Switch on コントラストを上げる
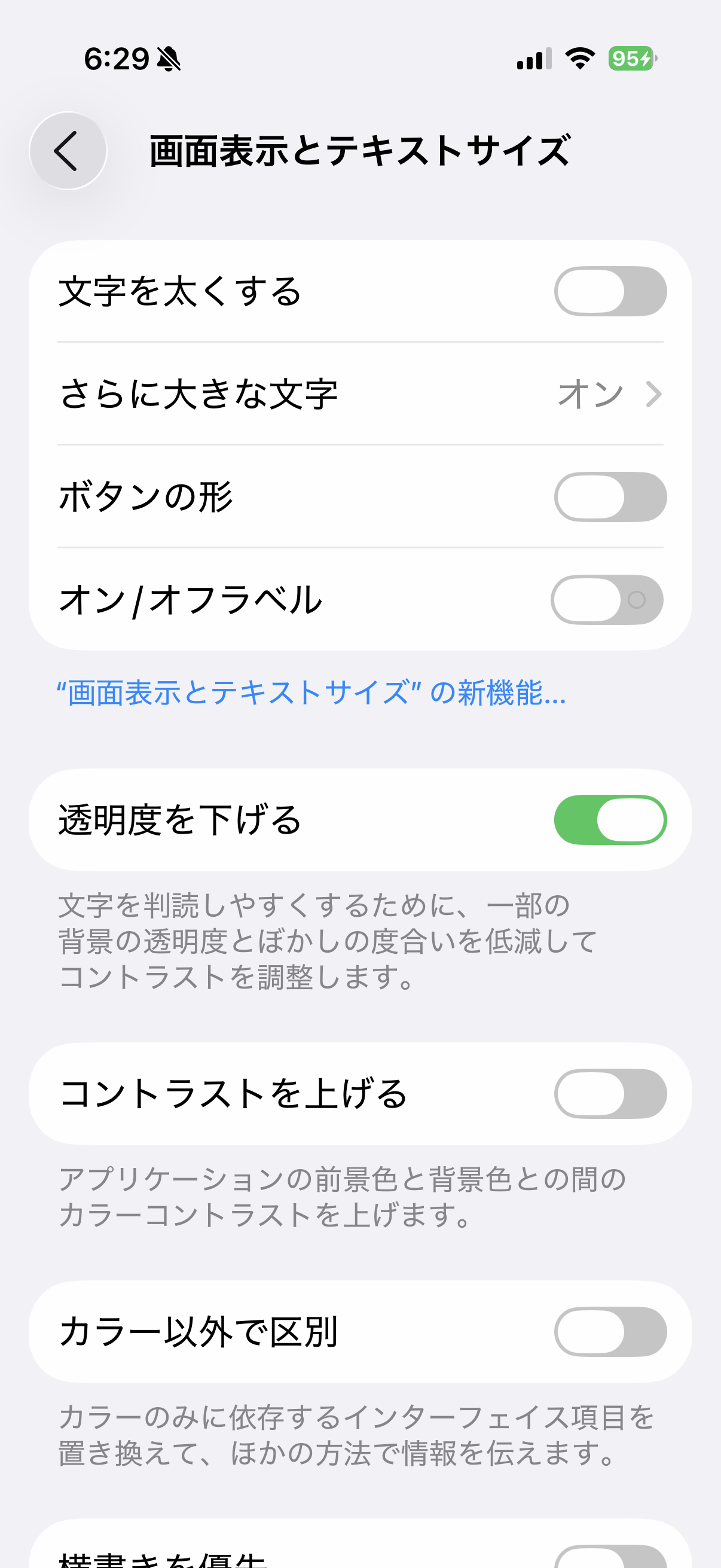 point(610,1093)
